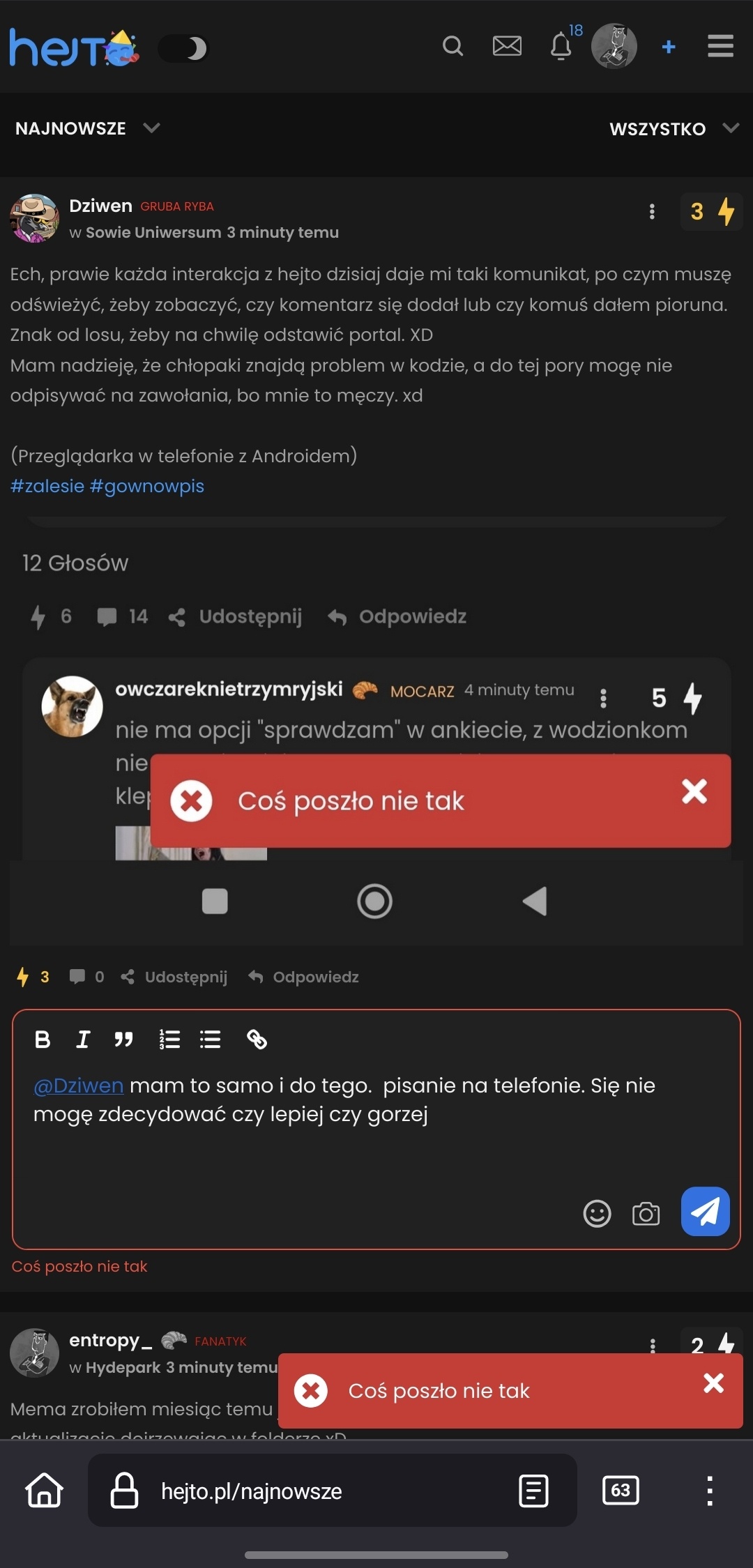The width and height of the screenshot is (753, 1568).
Task: Toggle the dark mode switch
Action: (x=184, y=49)
